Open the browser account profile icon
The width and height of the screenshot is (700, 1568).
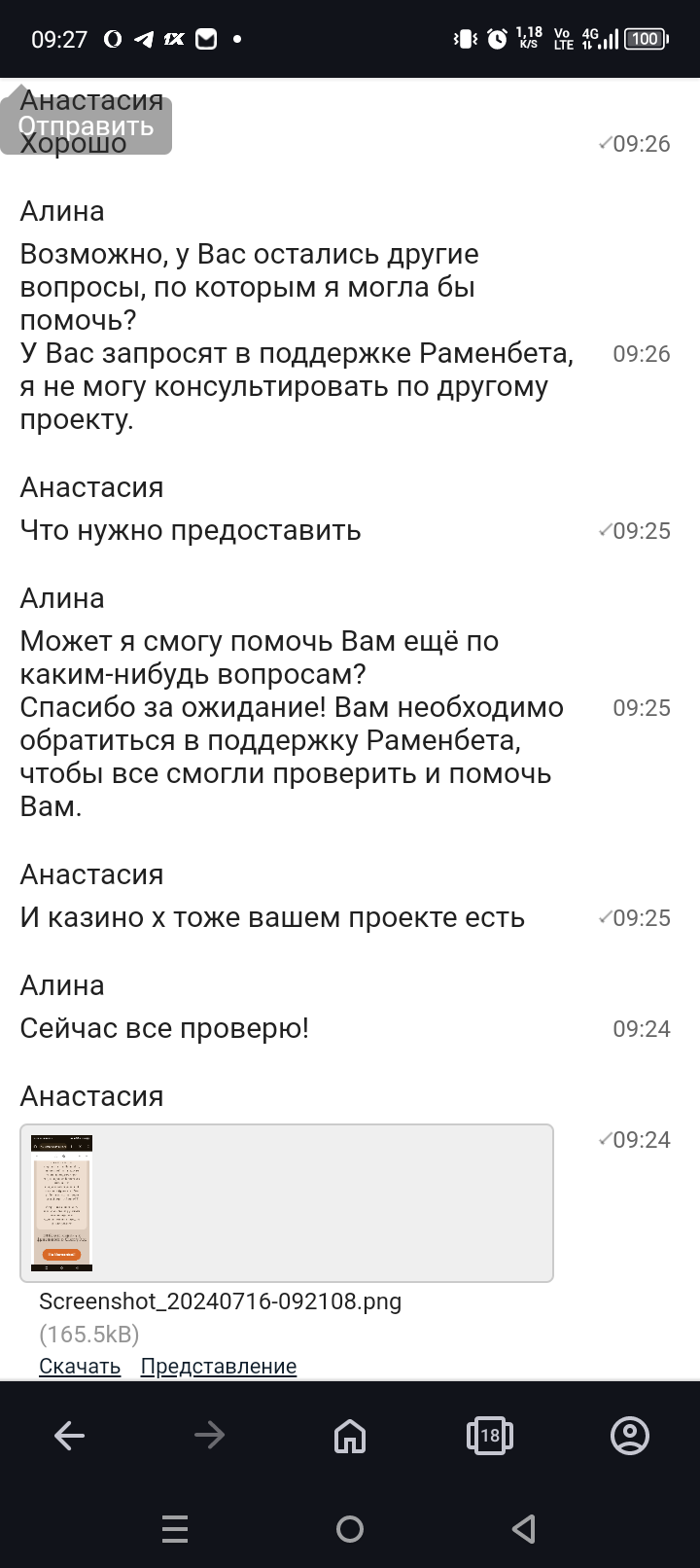coord(630,1435)
